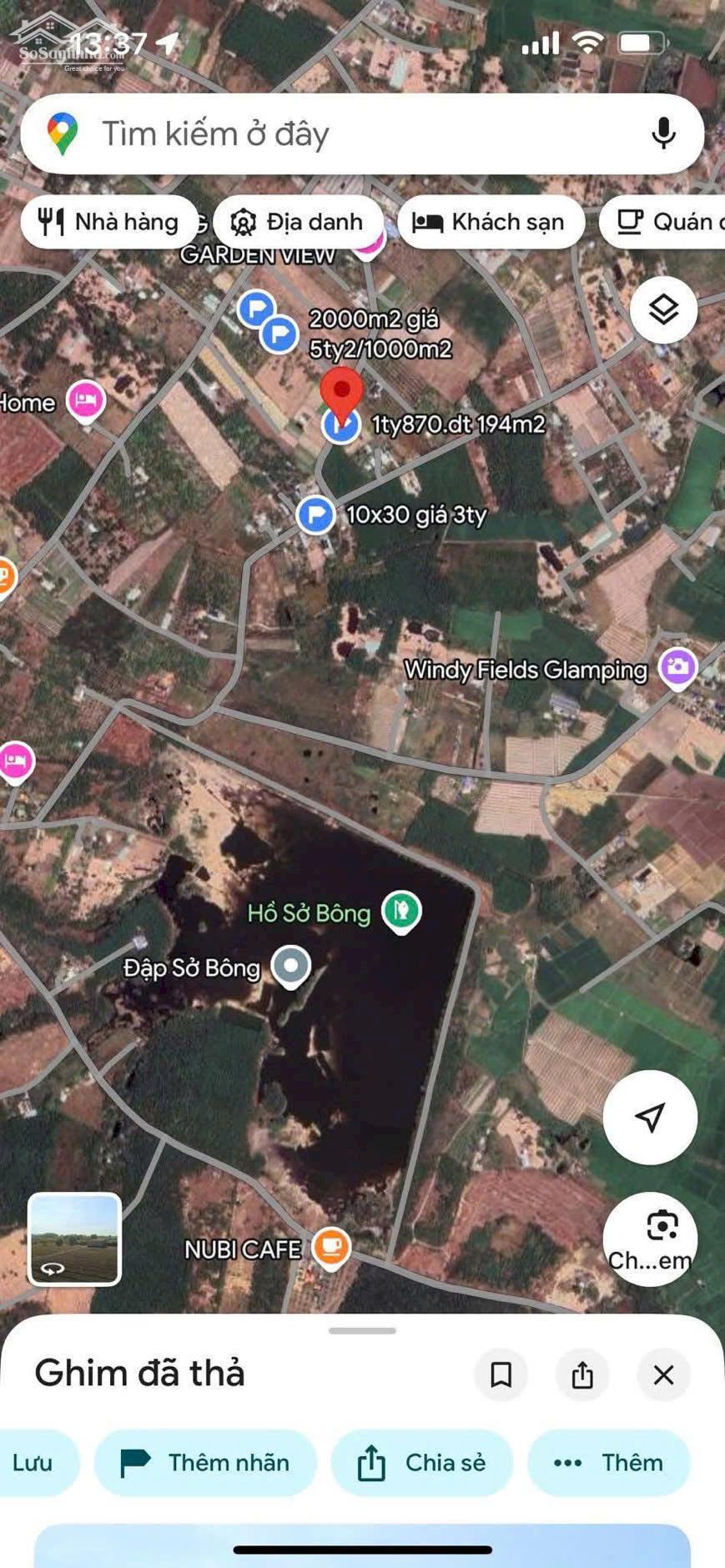Filter by the Nhà hàng chip
The image size is (725, 1568).
pyautogui.click(x=109, y=222)
